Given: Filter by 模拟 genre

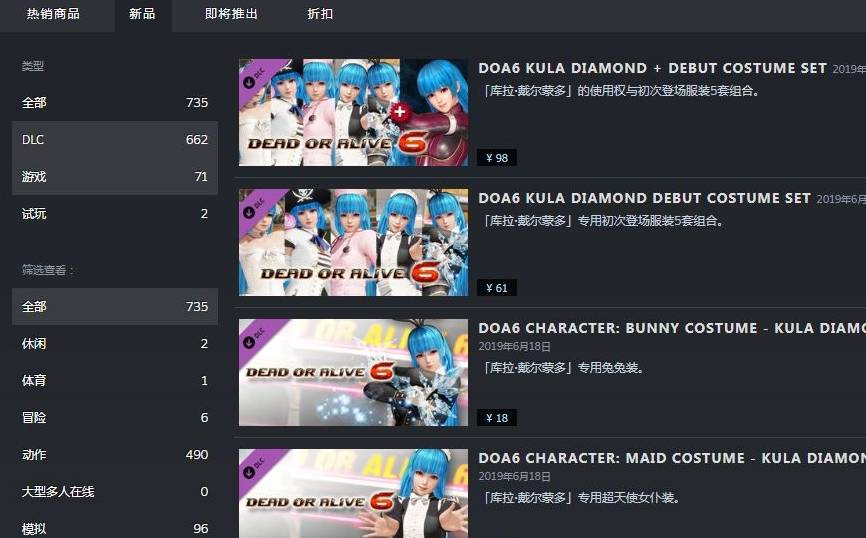Looking at the screenshot, I should point(114,528).
